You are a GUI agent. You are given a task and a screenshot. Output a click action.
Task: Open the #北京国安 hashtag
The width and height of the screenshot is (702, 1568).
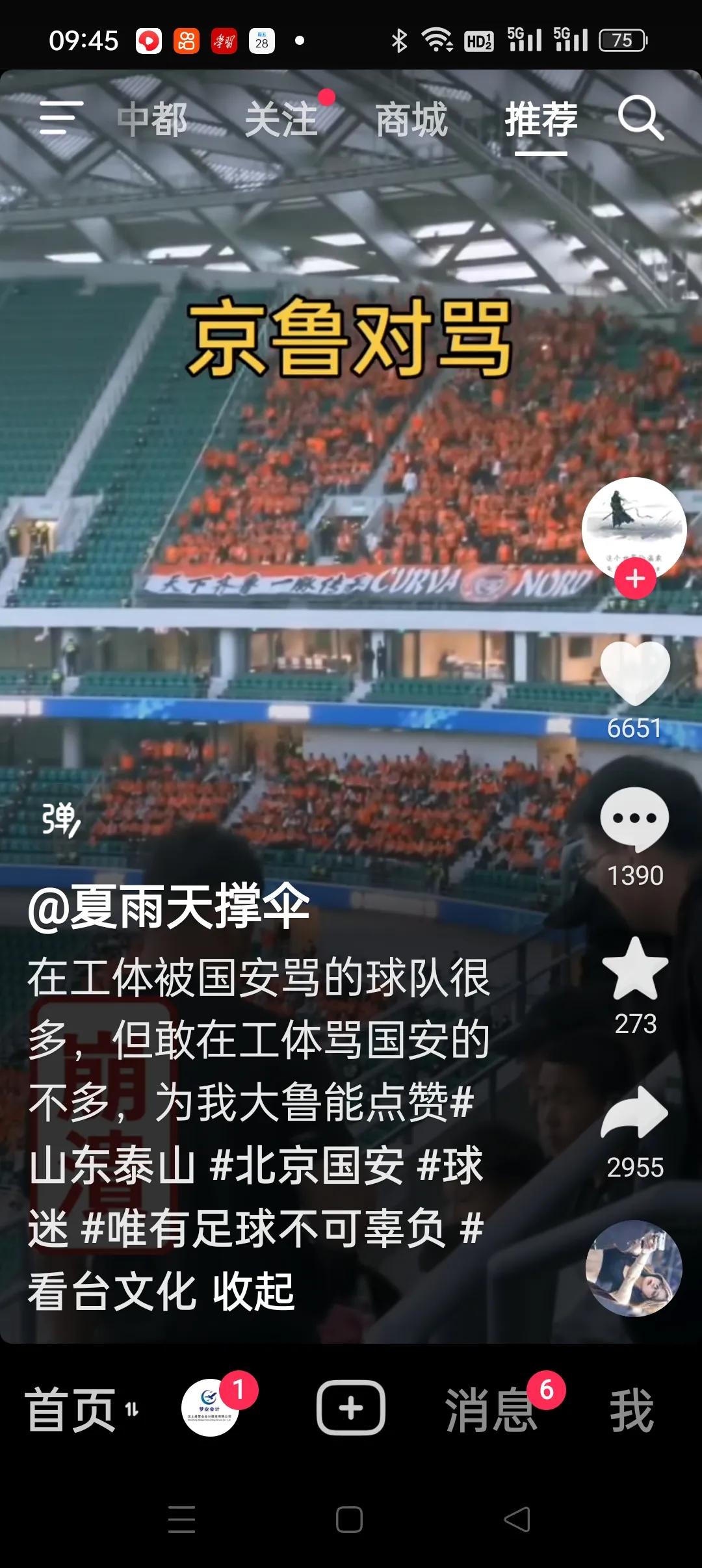point(307,1165)
